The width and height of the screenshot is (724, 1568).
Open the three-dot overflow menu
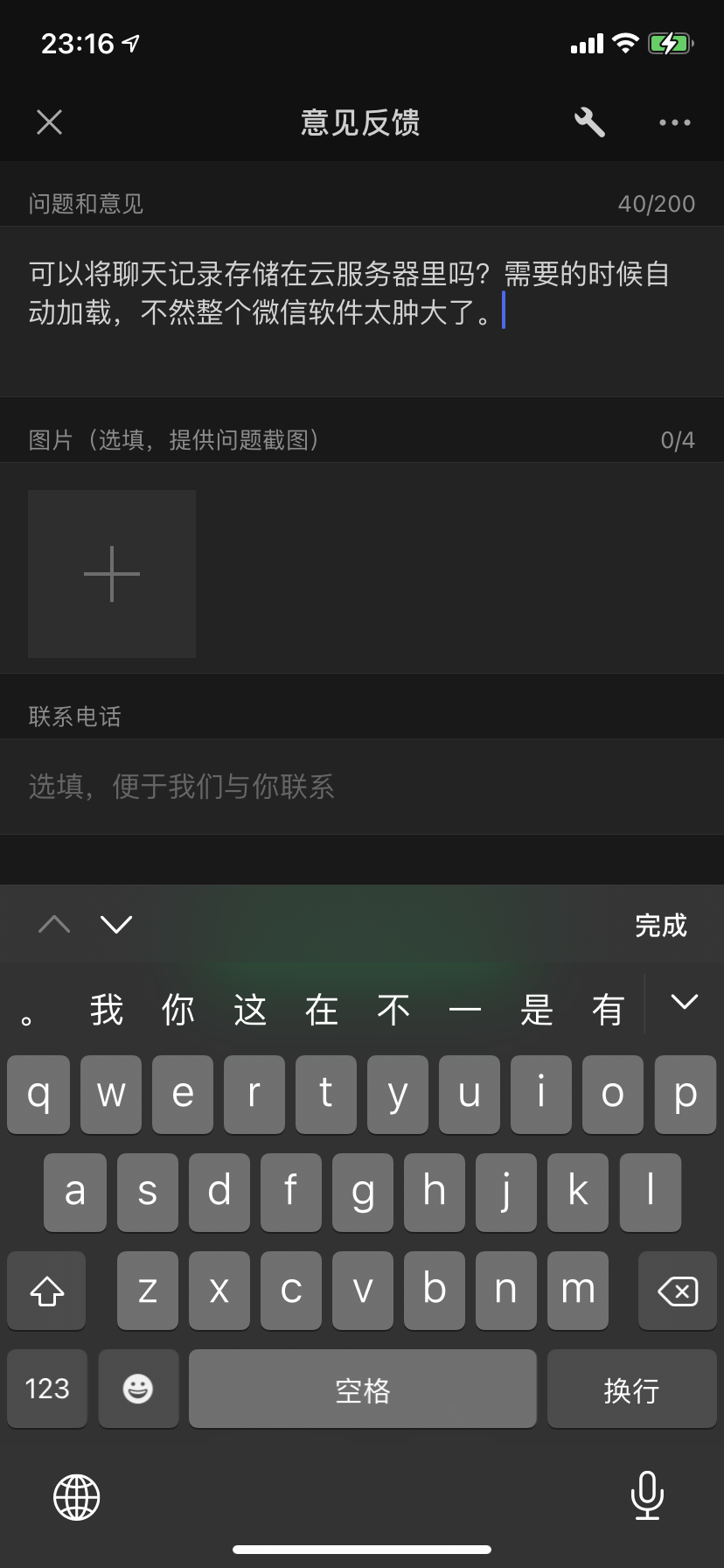[x=674, y=122]
